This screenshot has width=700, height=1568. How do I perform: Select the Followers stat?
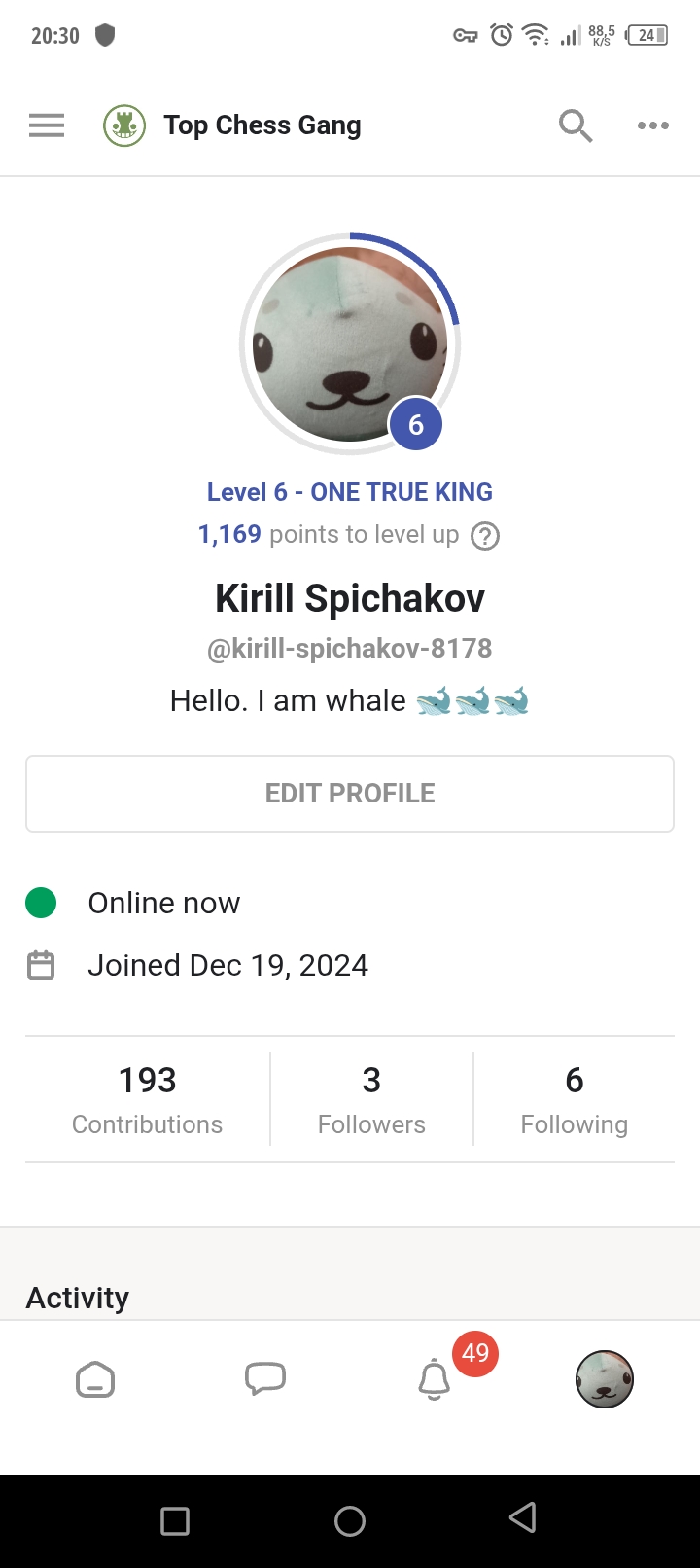point(370,1097)
